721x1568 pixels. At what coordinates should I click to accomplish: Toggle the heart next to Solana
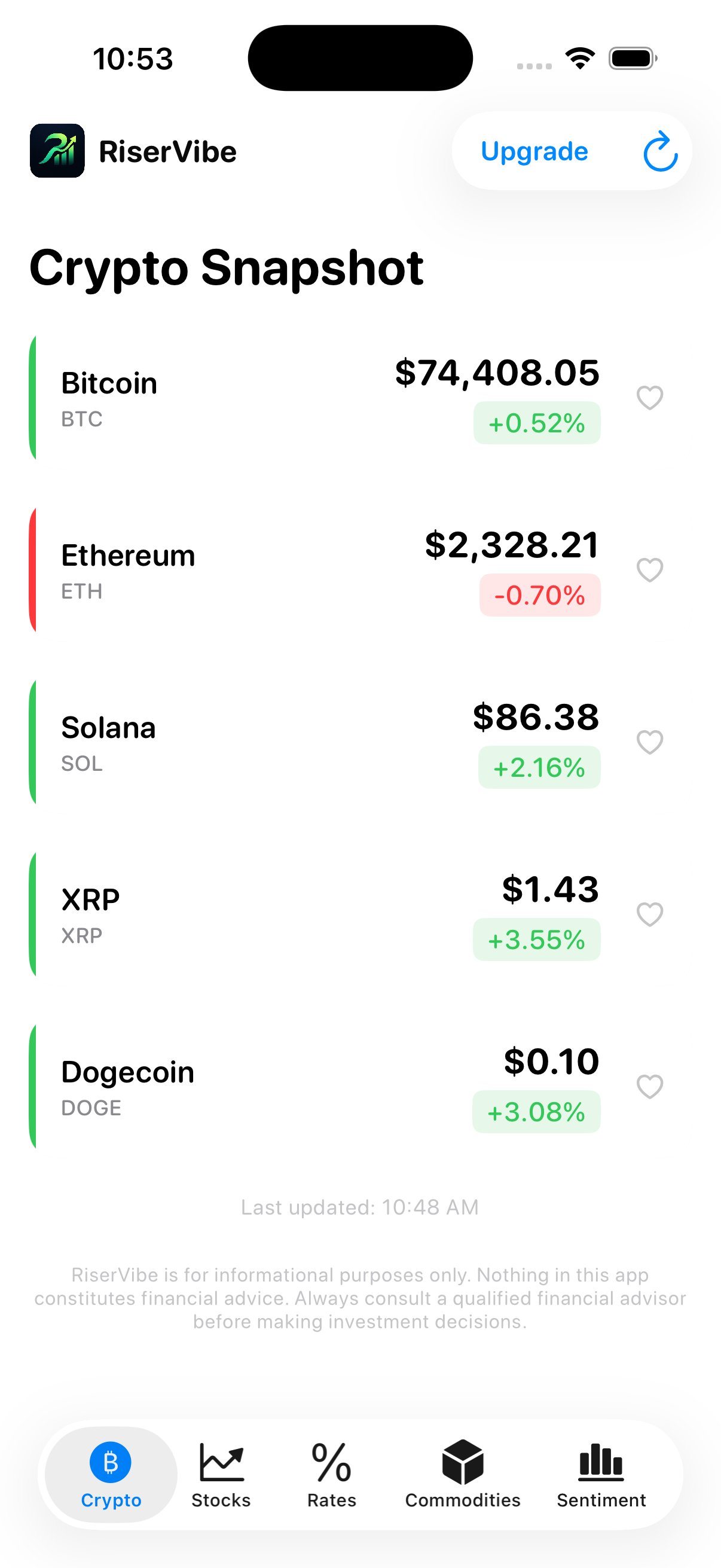click(x=650, y=742)
